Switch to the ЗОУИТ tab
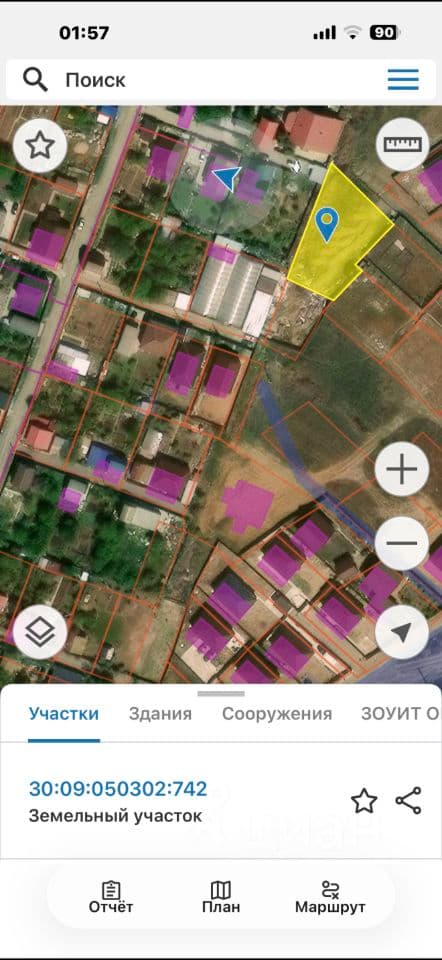The image size is (442, 960). [x=400, y=714]
